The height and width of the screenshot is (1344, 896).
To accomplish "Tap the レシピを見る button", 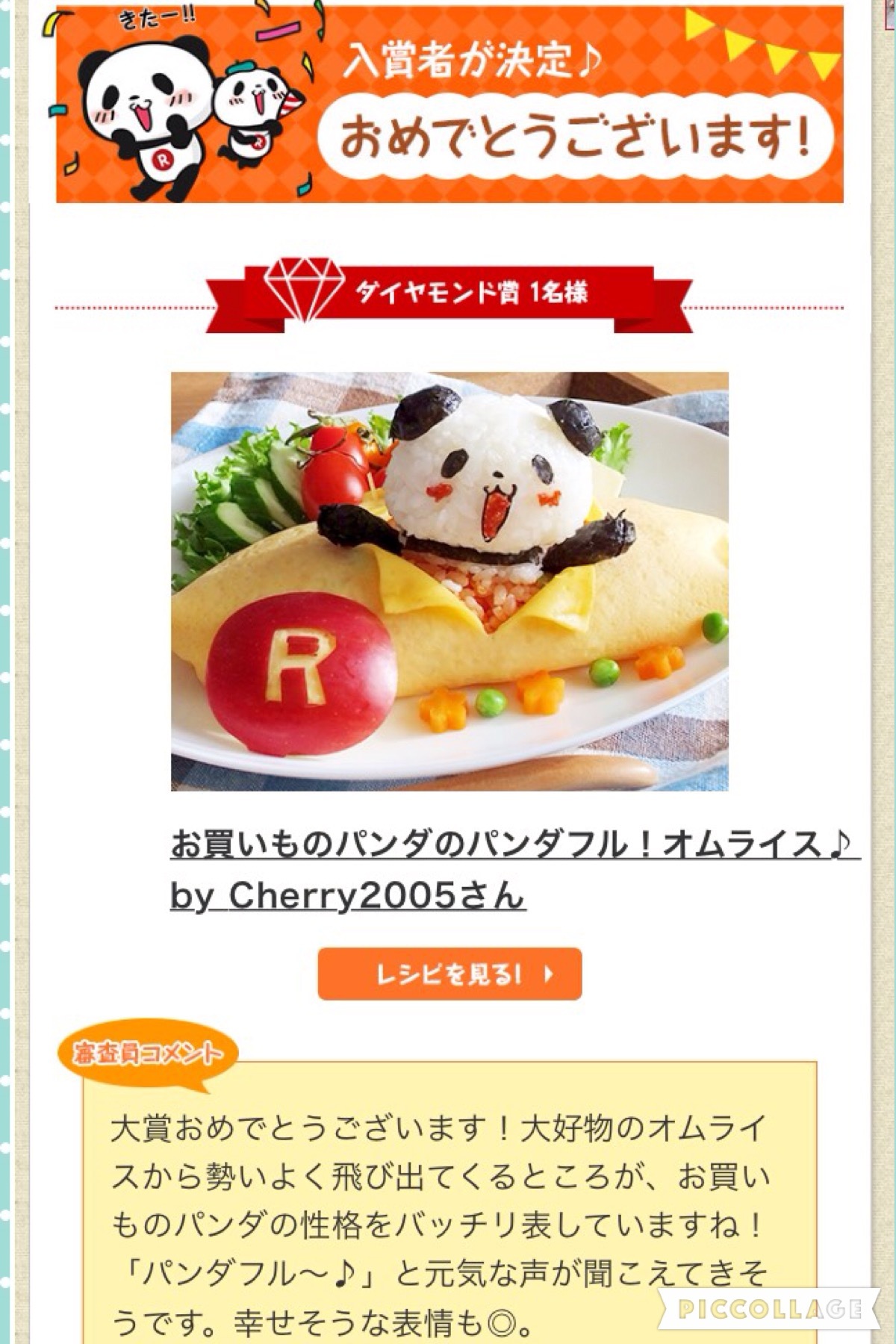I will 449,974.
